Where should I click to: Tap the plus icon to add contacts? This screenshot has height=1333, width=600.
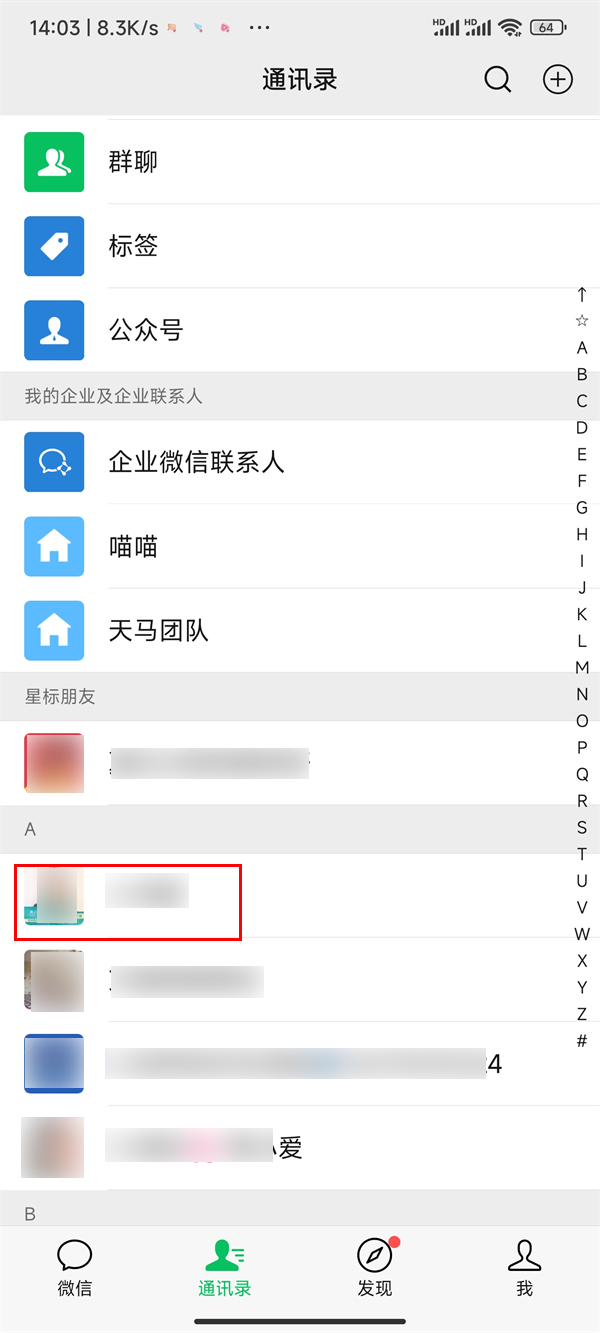tap(557, 80)
